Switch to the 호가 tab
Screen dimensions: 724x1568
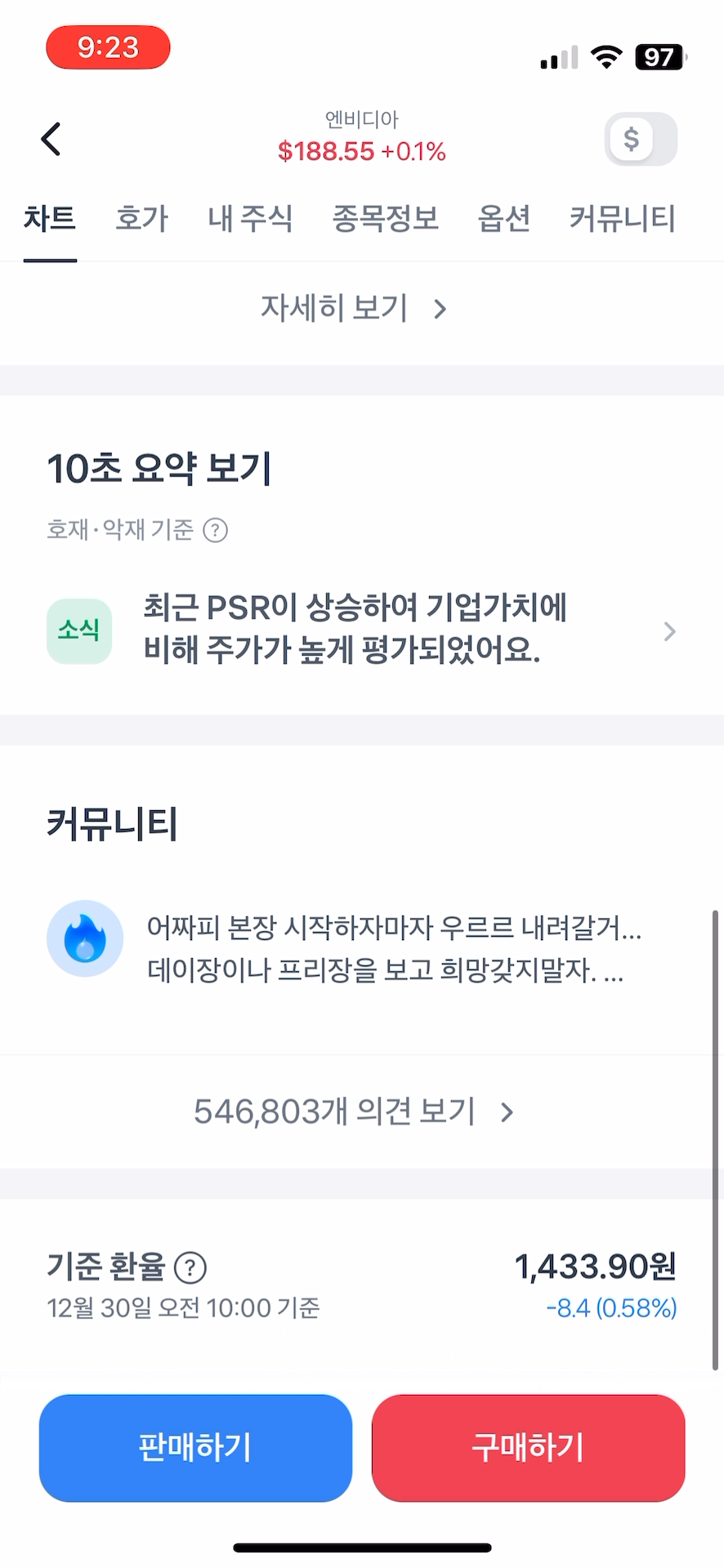click(x=141, y=219)
